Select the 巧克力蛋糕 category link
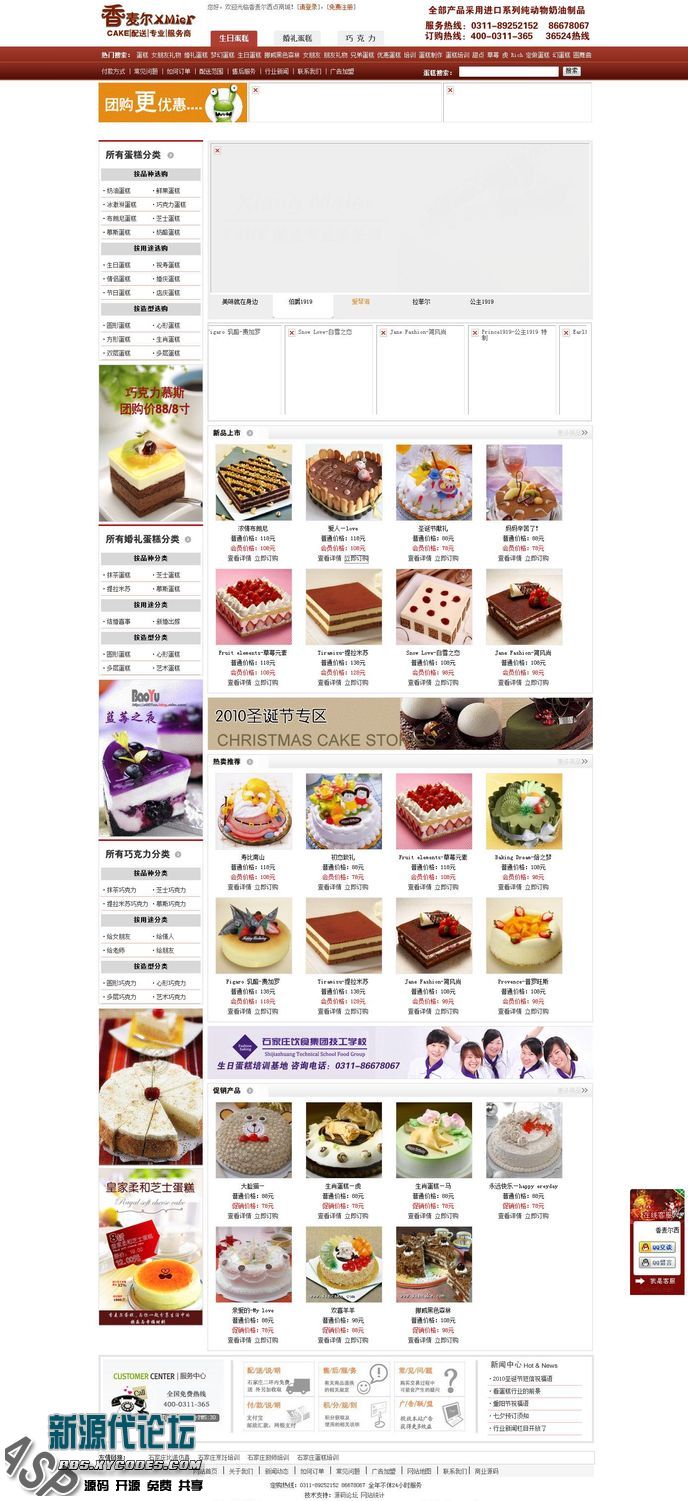 (x=171, y=204)
